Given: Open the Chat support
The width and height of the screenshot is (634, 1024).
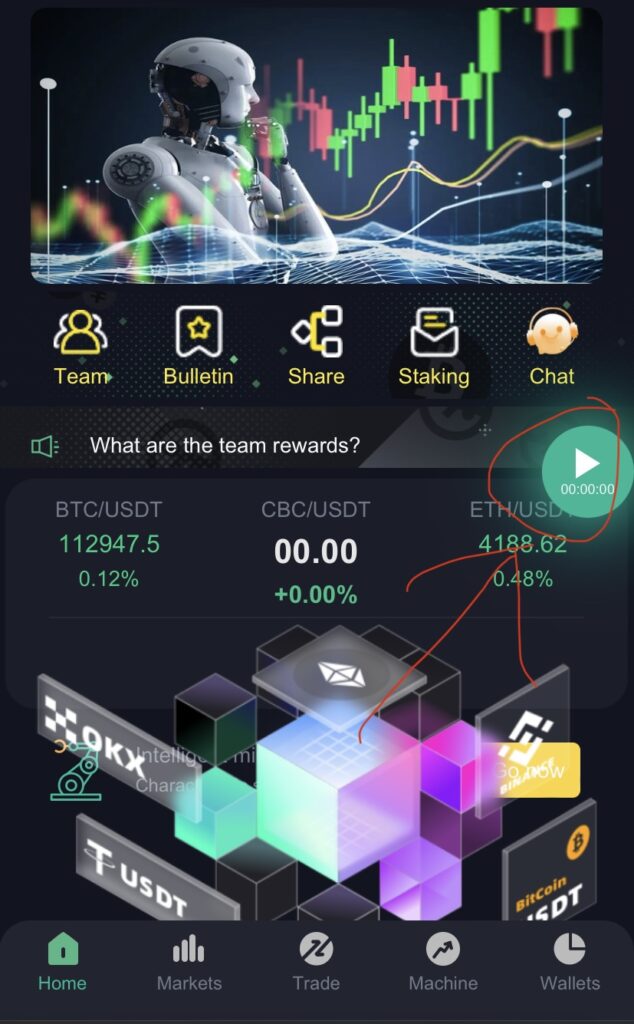Looking at the screenshot, I should coord(551,346).
